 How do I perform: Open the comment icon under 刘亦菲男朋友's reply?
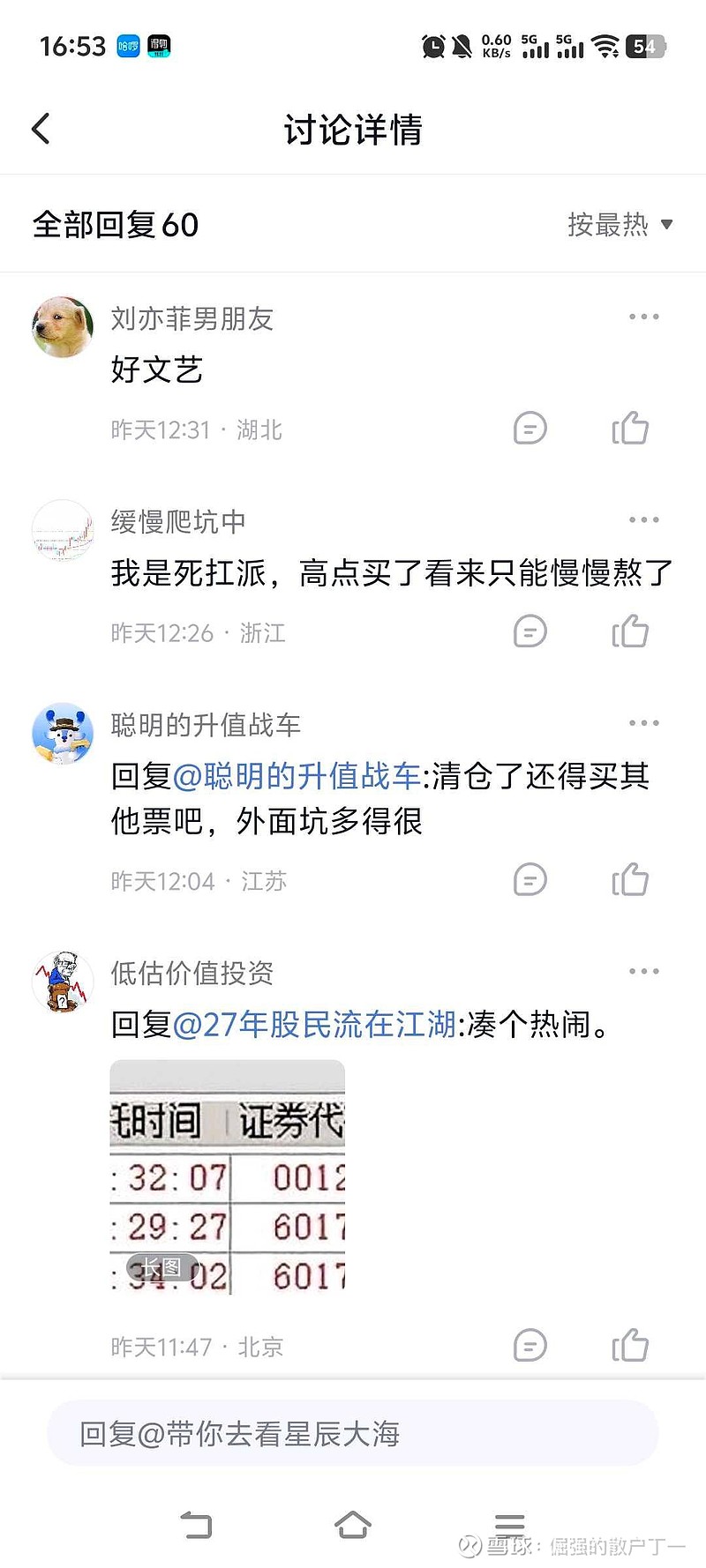pyautogui.click(x=529, y=429)
